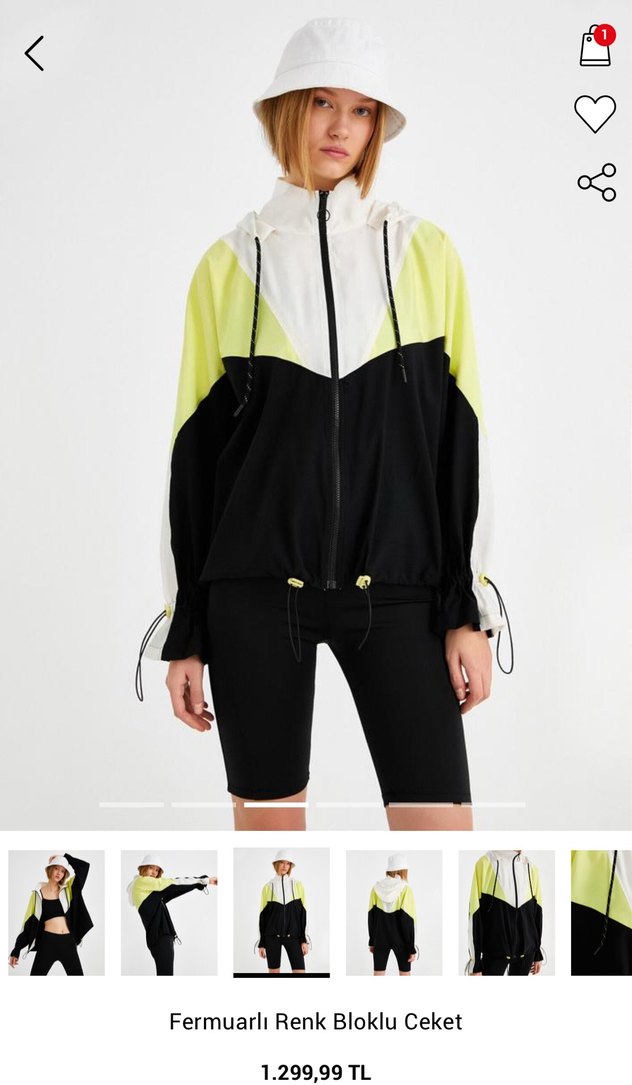Add this jacket to favorites

pos(595,113)
